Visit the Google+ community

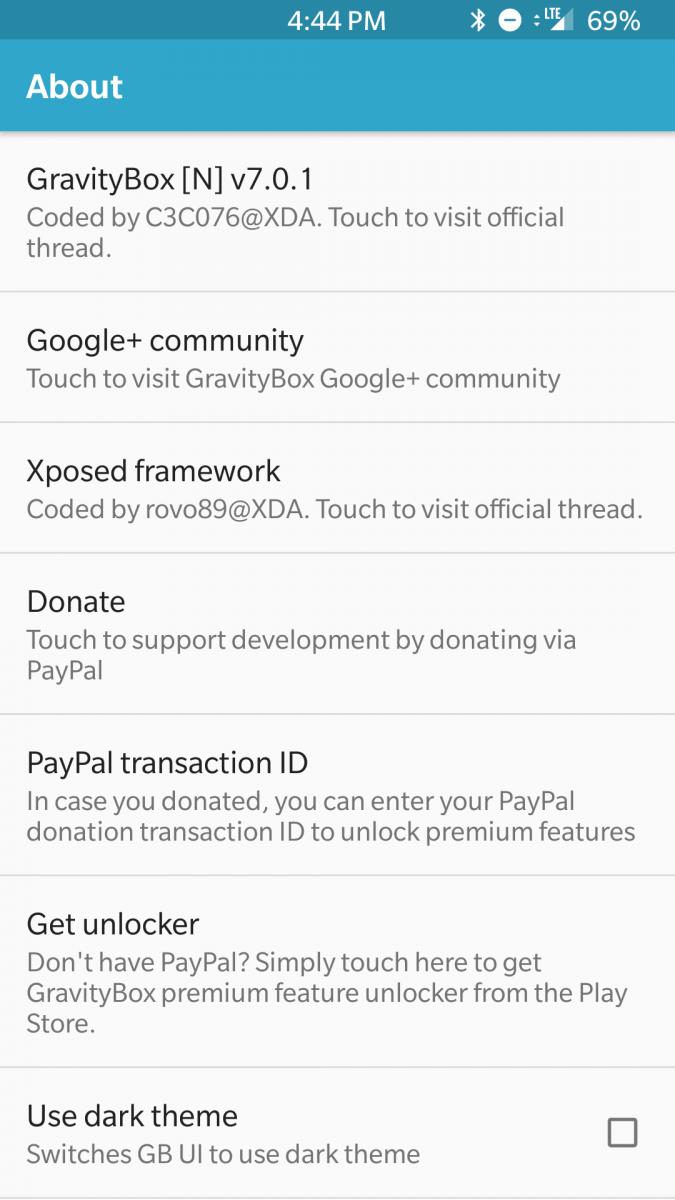pos(337,358)
